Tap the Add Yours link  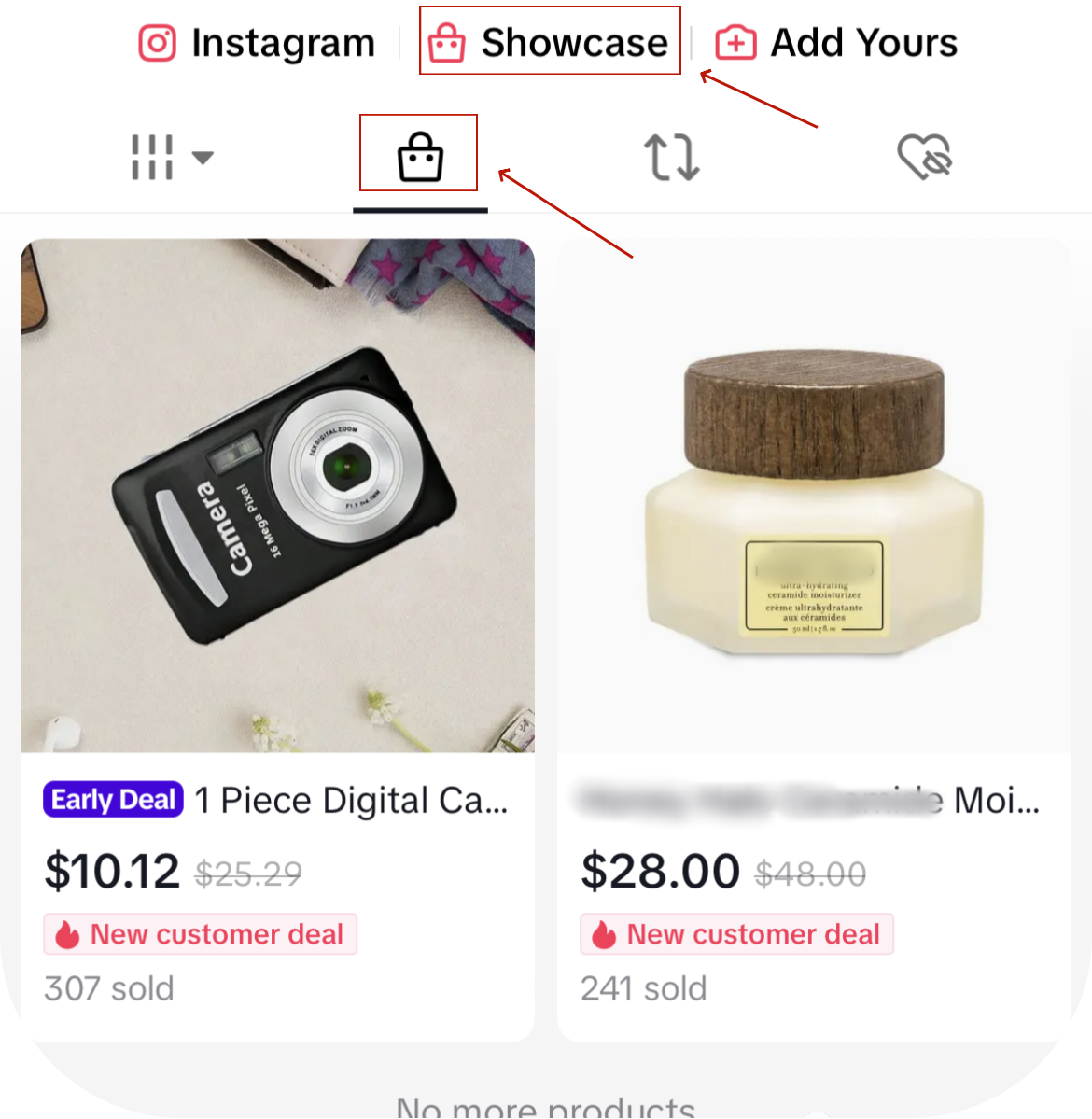(x=836, y=43)
